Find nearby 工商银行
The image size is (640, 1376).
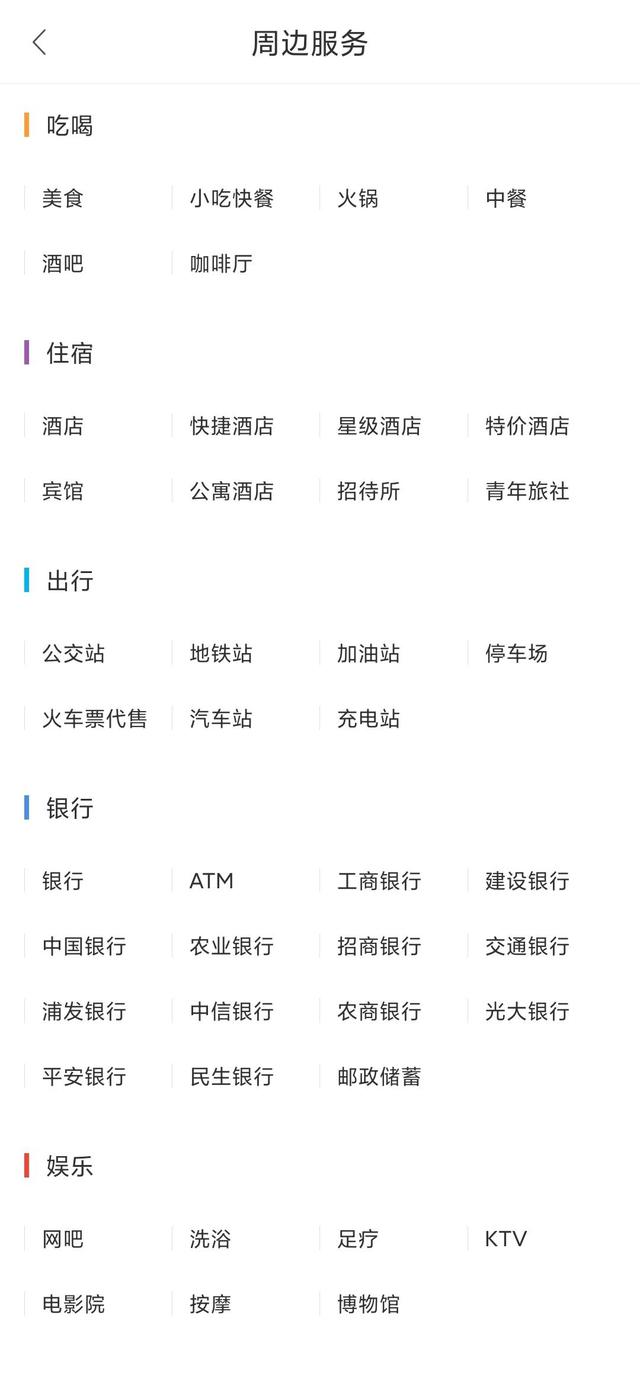click(379, 881)
